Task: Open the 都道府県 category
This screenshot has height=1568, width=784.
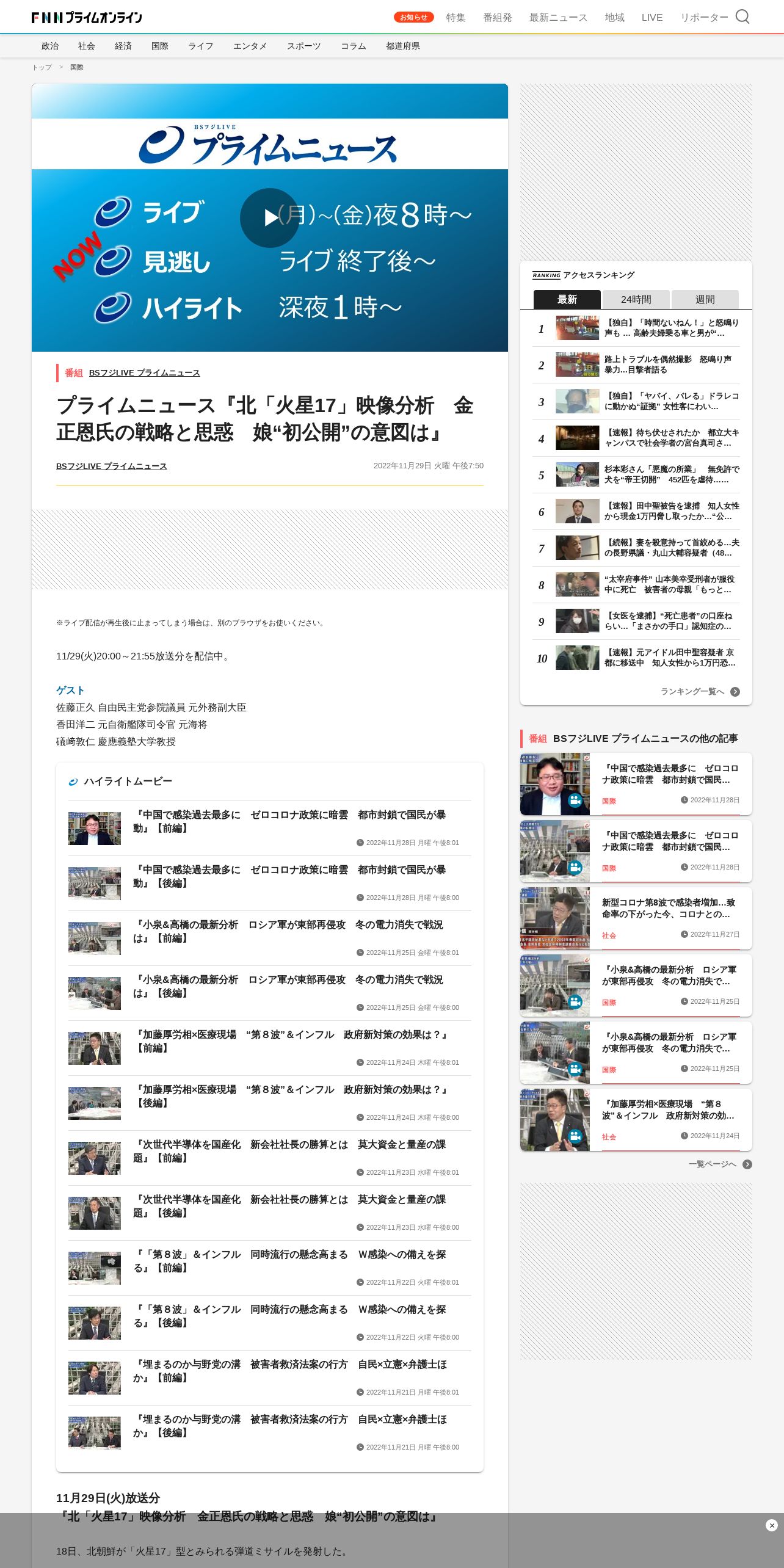Action: coord(402,46)
